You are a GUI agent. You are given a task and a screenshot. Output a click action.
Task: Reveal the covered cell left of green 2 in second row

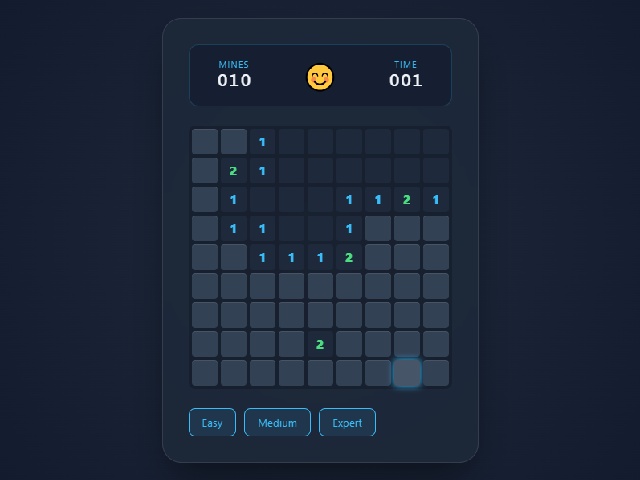(205, 170)
